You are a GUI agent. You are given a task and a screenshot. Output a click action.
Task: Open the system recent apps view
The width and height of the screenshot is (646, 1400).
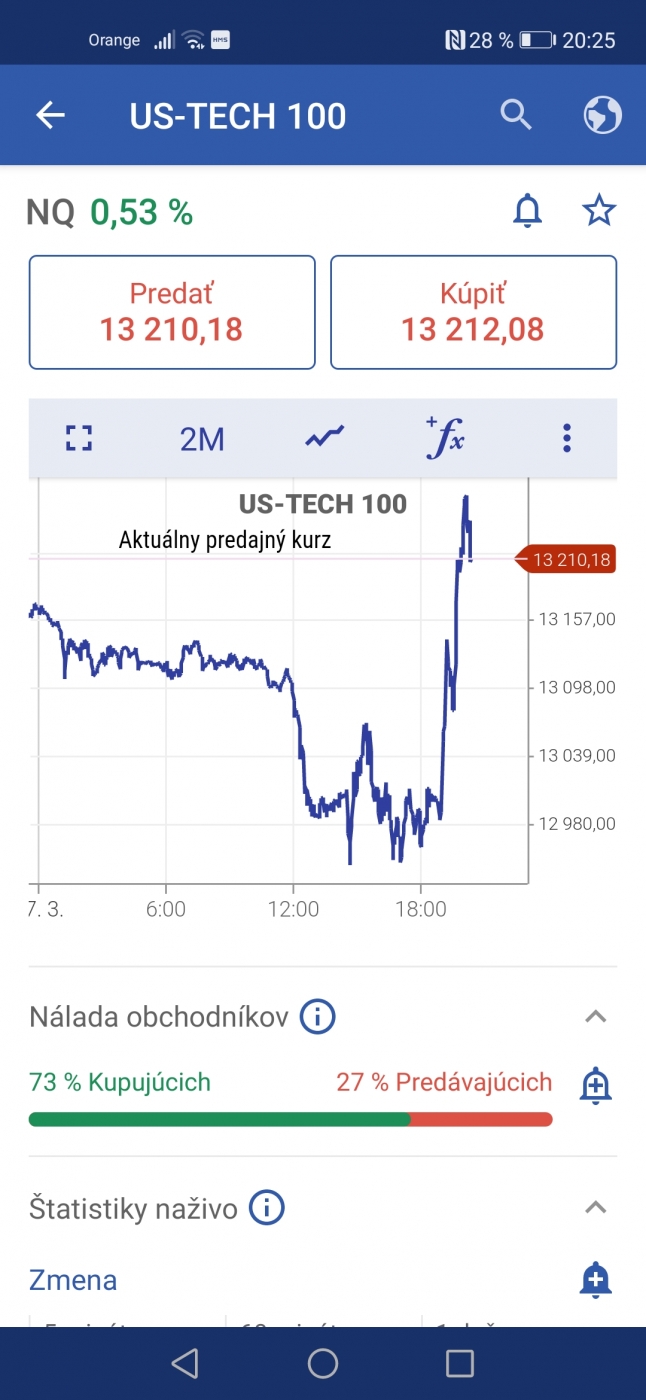point(460,1363)
